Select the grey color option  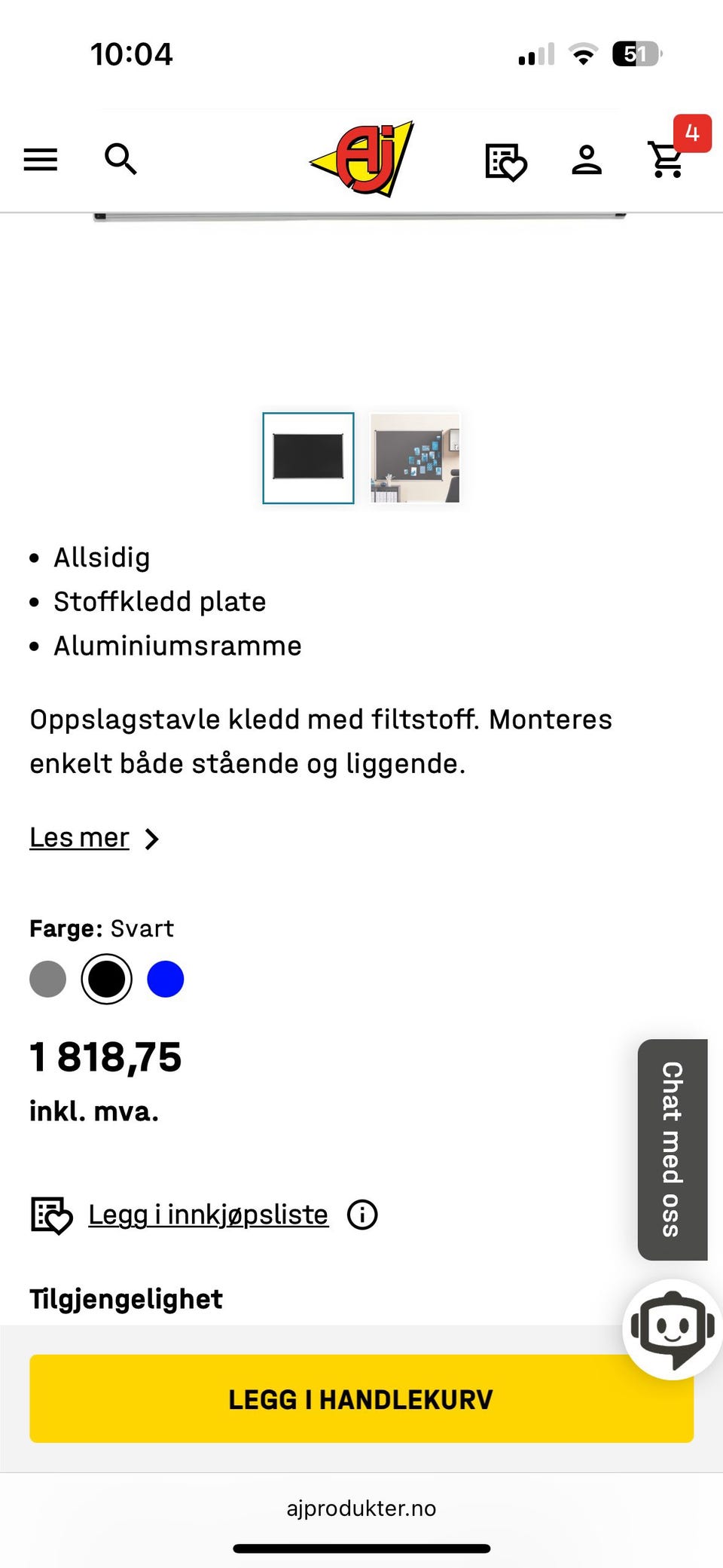[x=47, y=978]
